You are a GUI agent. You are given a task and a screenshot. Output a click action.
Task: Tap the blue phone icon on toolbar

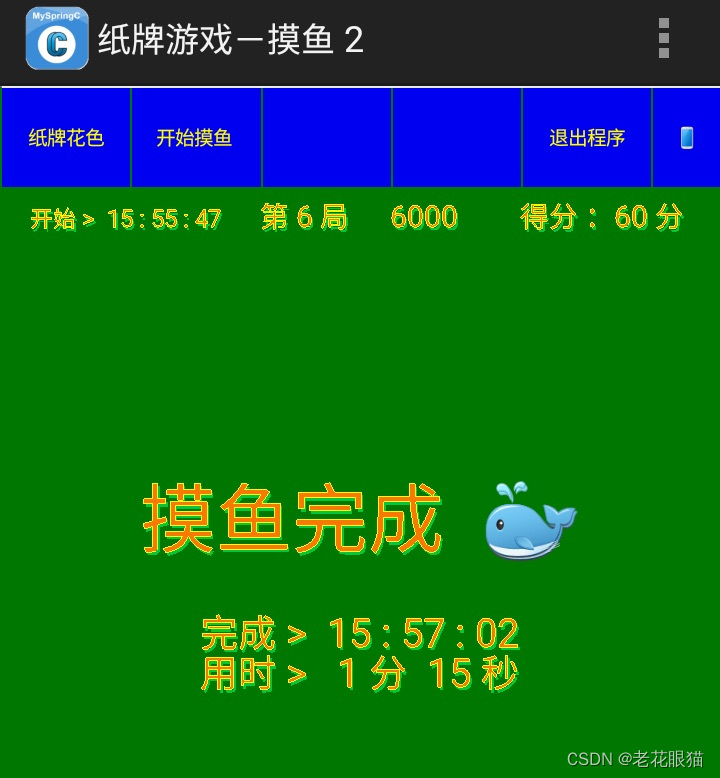click(x=686, y=138)
